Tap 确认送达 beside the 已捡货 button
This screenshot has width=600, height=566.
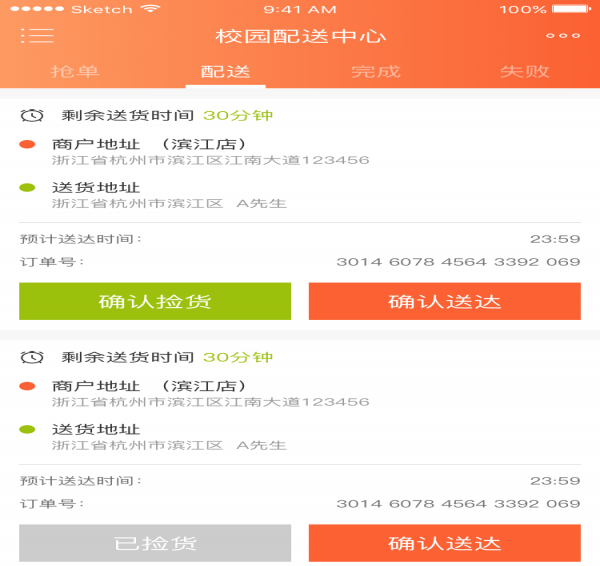click(444, 543)
